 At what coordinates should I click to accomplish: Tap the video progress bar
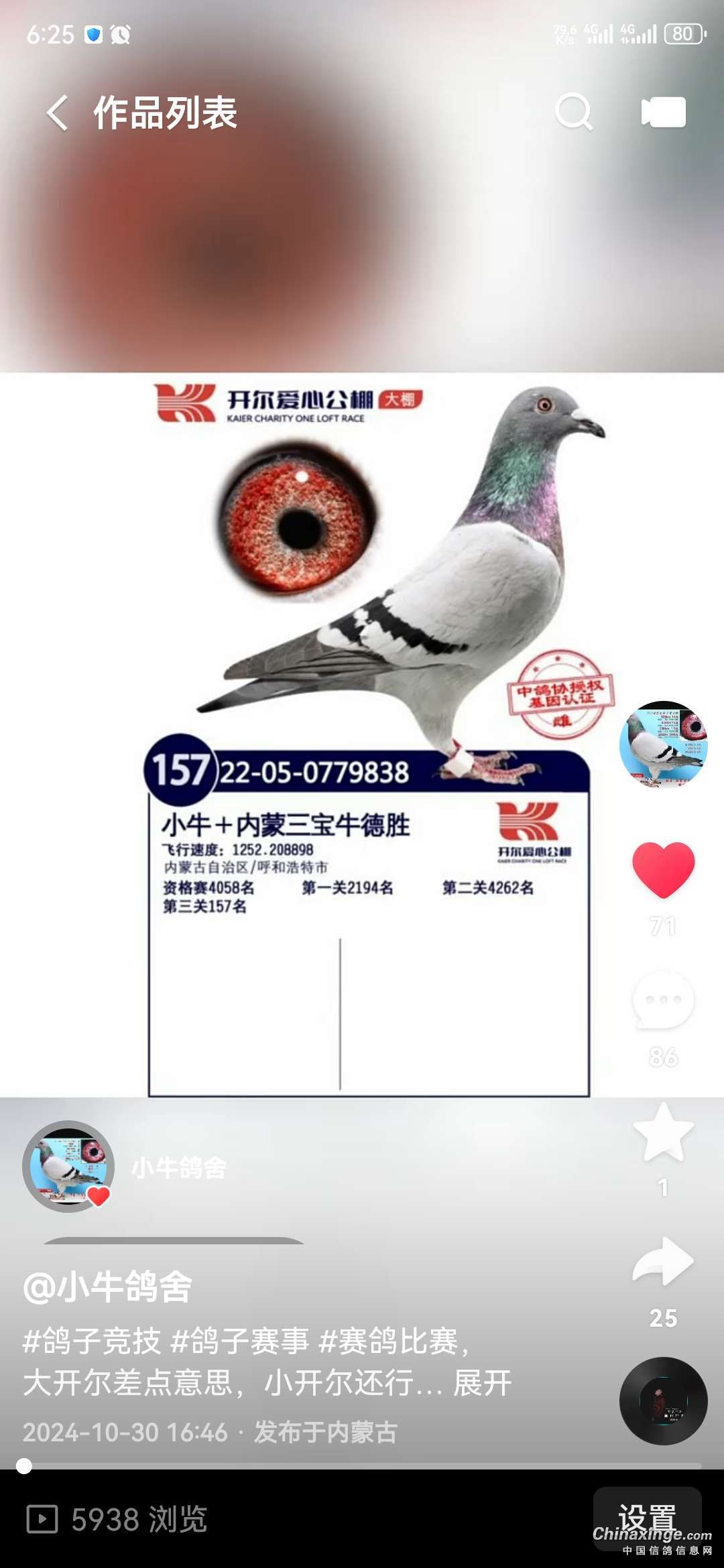click(362, 1466)
